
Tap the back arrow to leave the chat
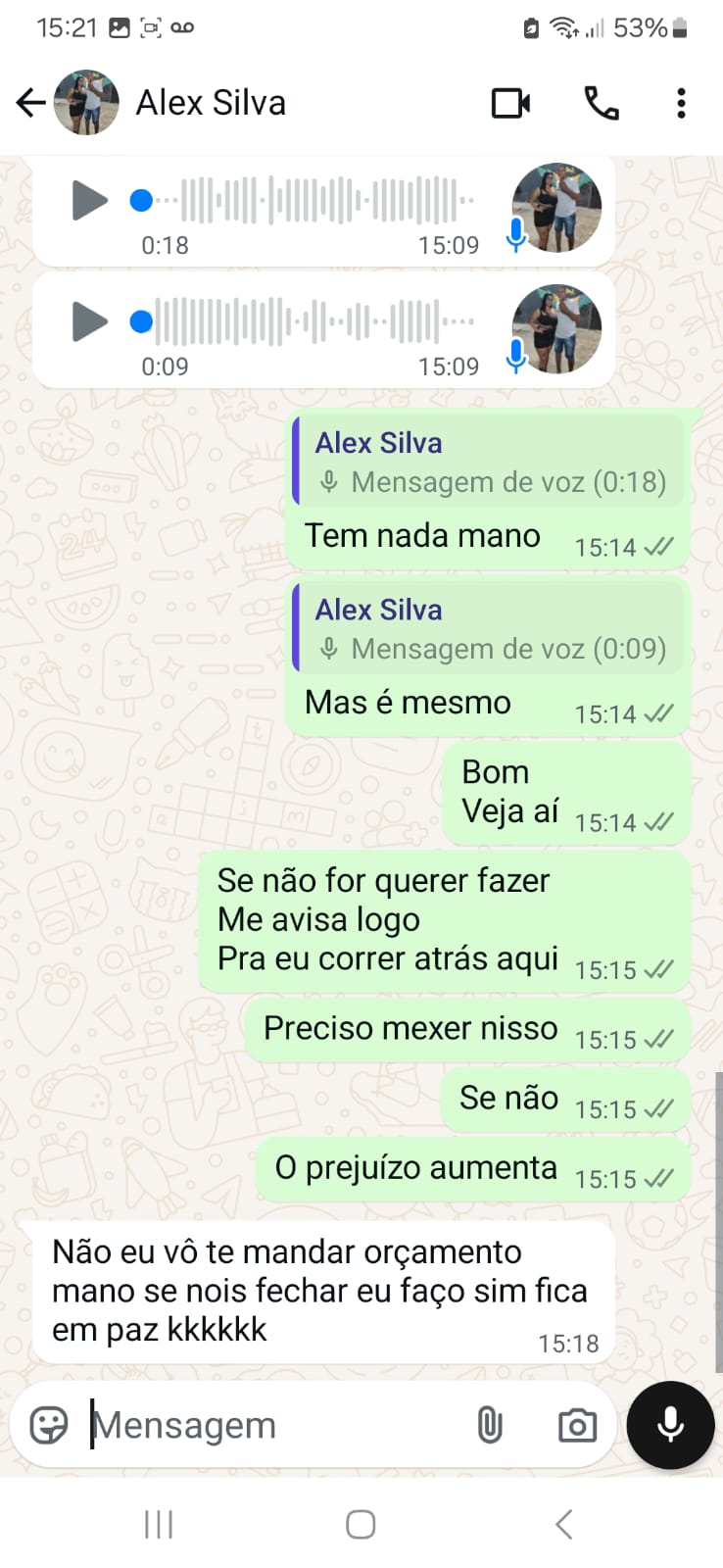point(30,103)
